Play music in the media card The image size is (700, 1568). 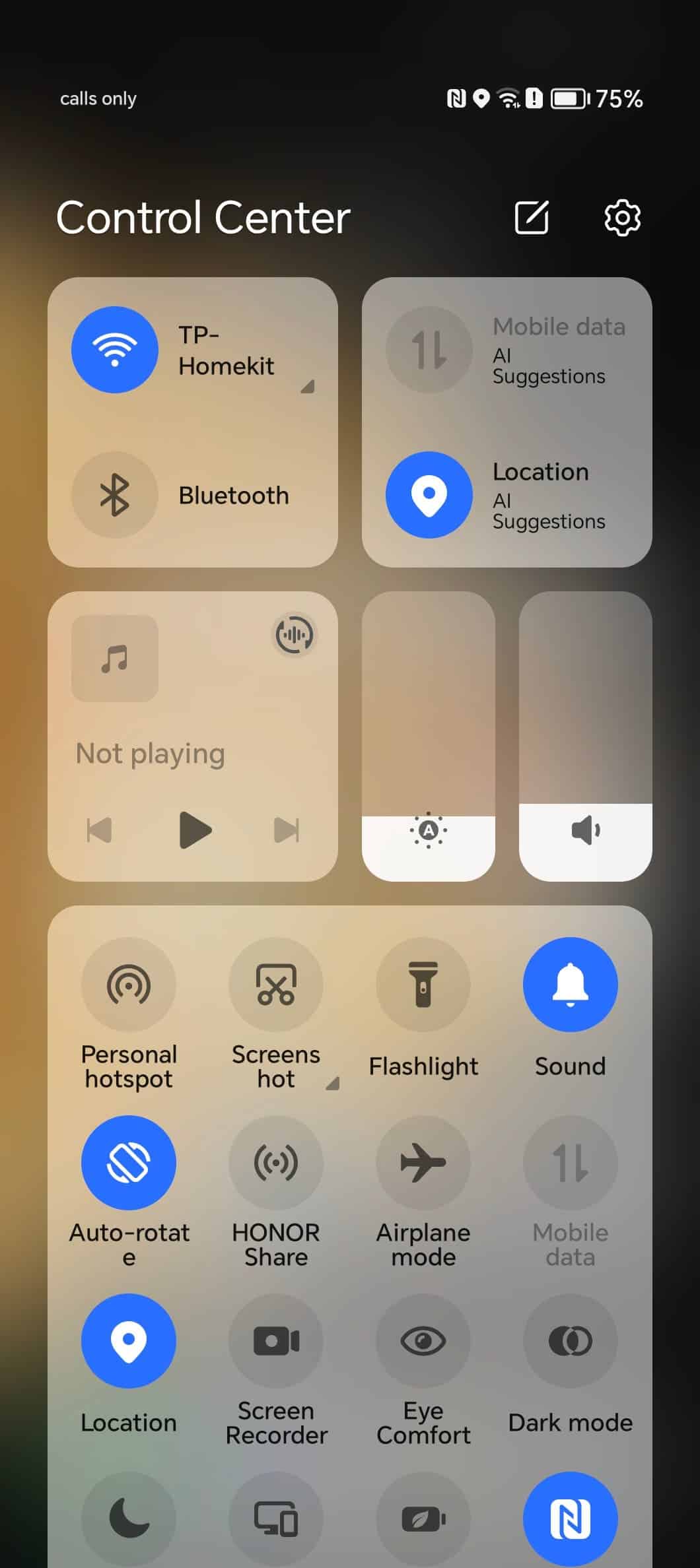tap(195, 830)
